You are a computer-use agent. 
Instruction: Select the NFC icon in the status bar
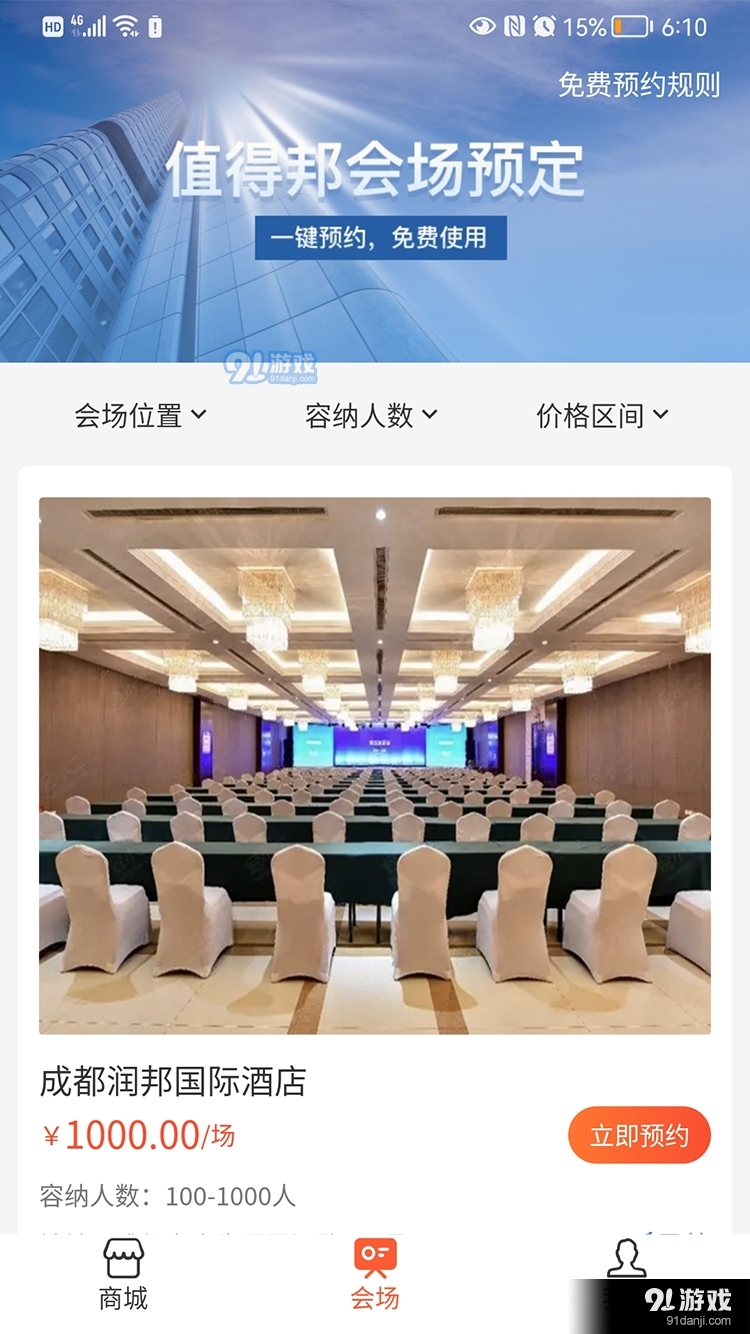click(x=511, y=29)
